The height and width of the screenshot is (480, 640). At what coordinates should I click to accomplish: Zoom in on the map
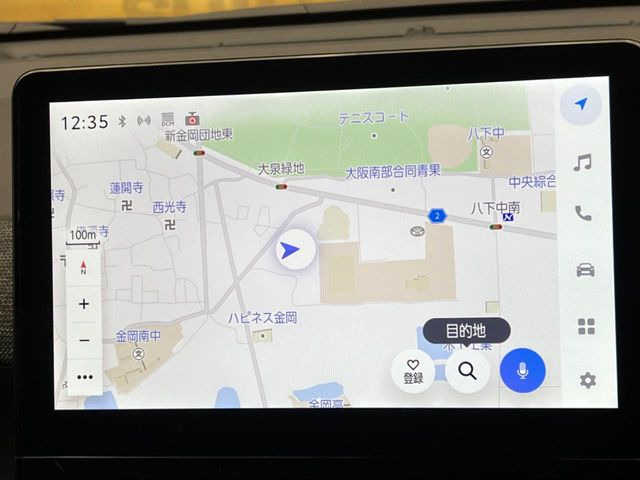coord(84,304)
